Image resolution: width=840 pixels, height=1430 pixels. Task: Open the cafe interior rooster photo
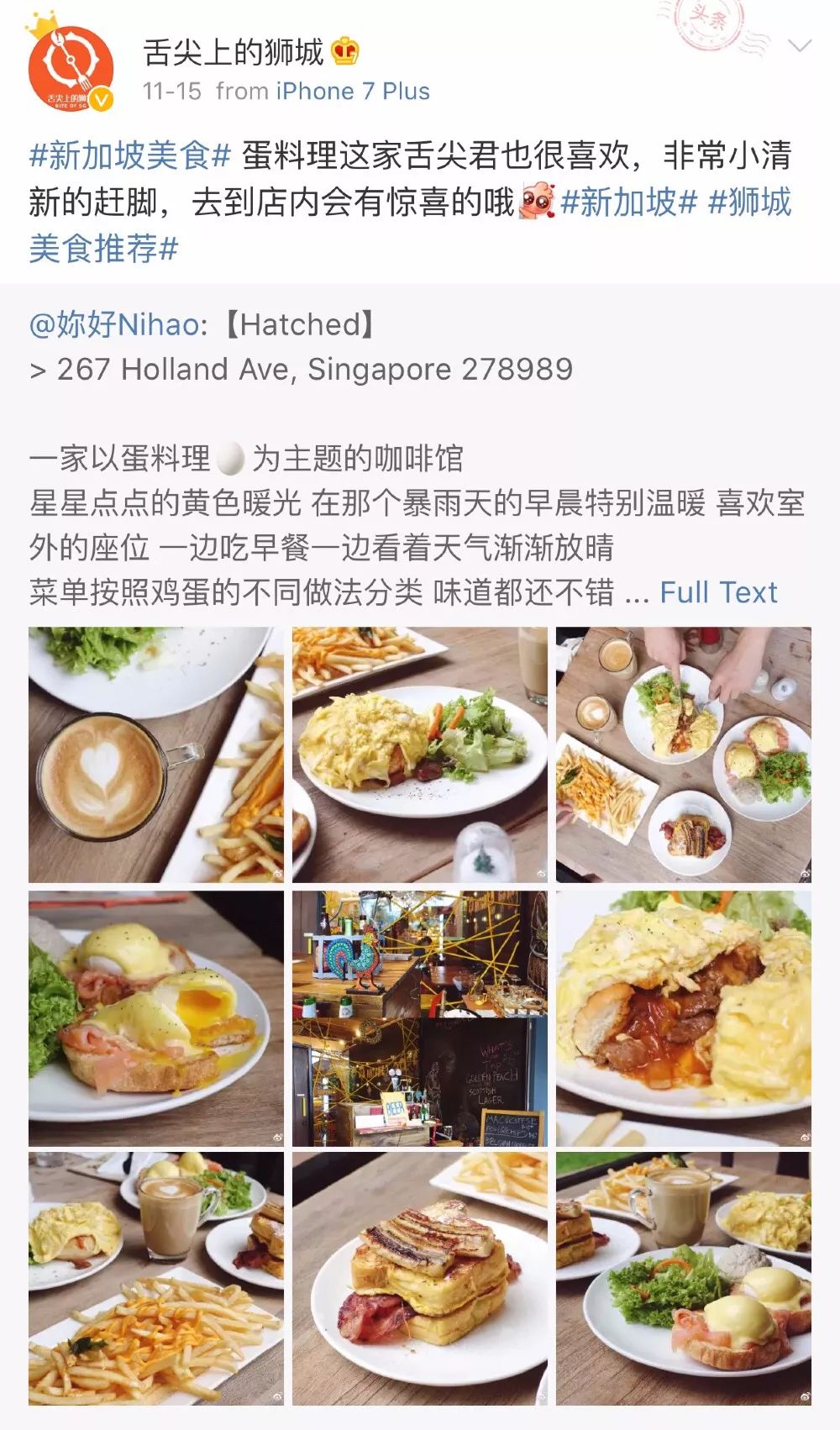(419, 1017)
